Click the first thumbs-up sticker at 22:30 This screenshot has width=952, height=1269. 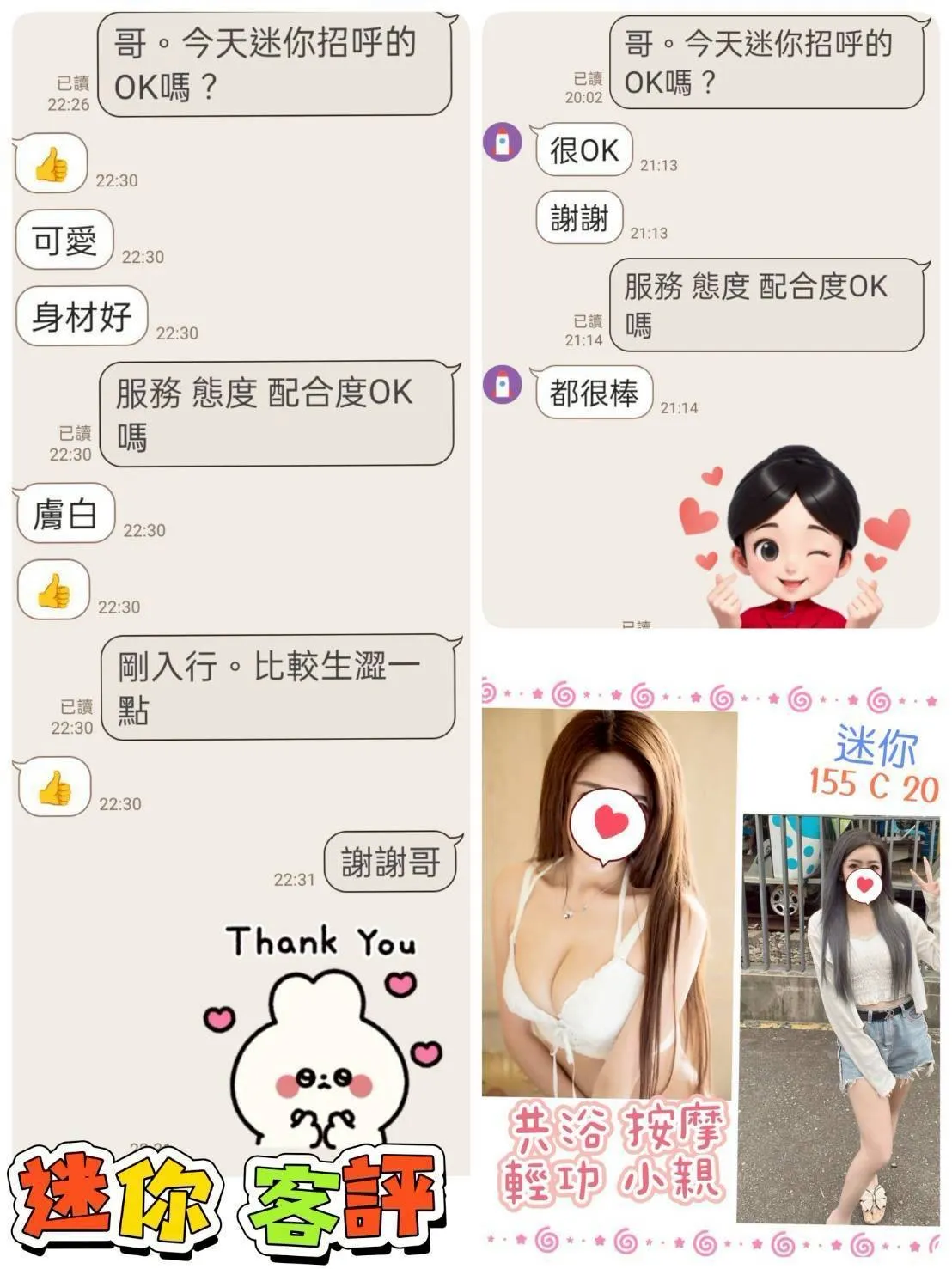pos(53,163)
